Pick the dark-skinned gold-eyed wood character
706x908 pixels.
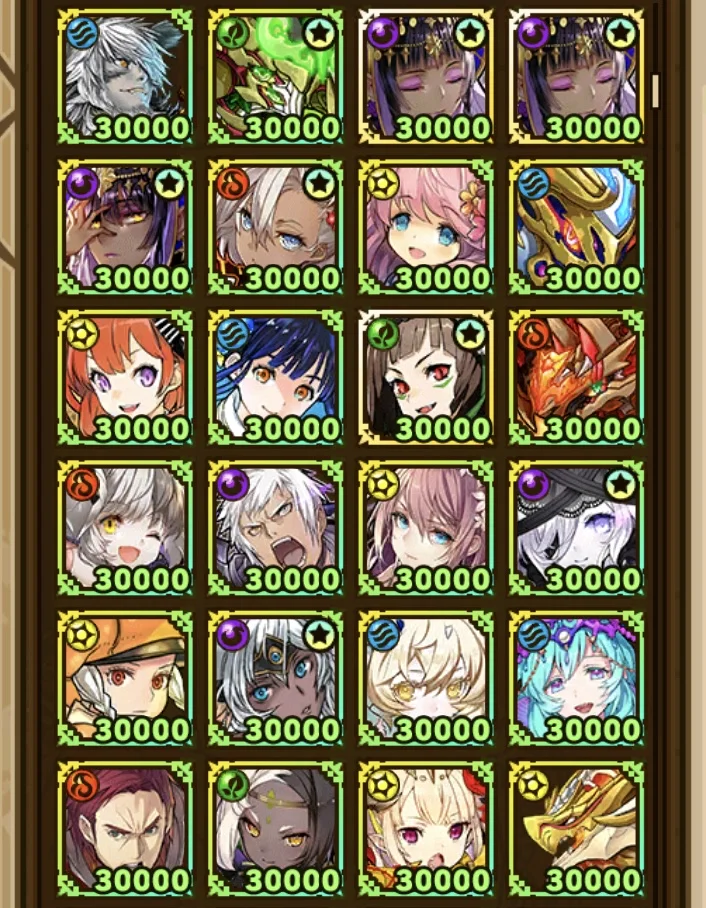(x=276, y=829)
